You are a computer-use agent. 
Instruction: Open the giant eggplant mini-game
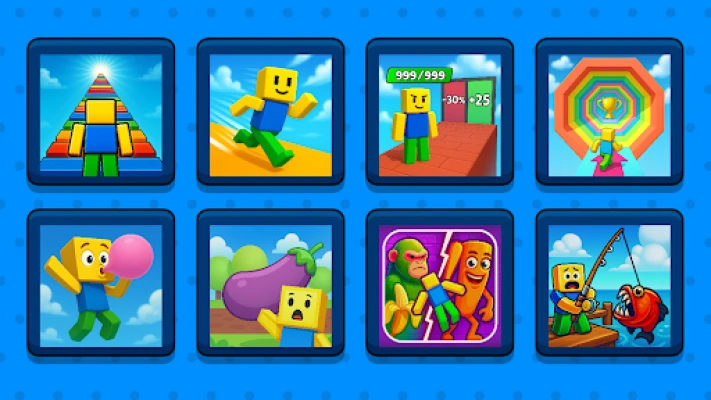pos(270,283)
